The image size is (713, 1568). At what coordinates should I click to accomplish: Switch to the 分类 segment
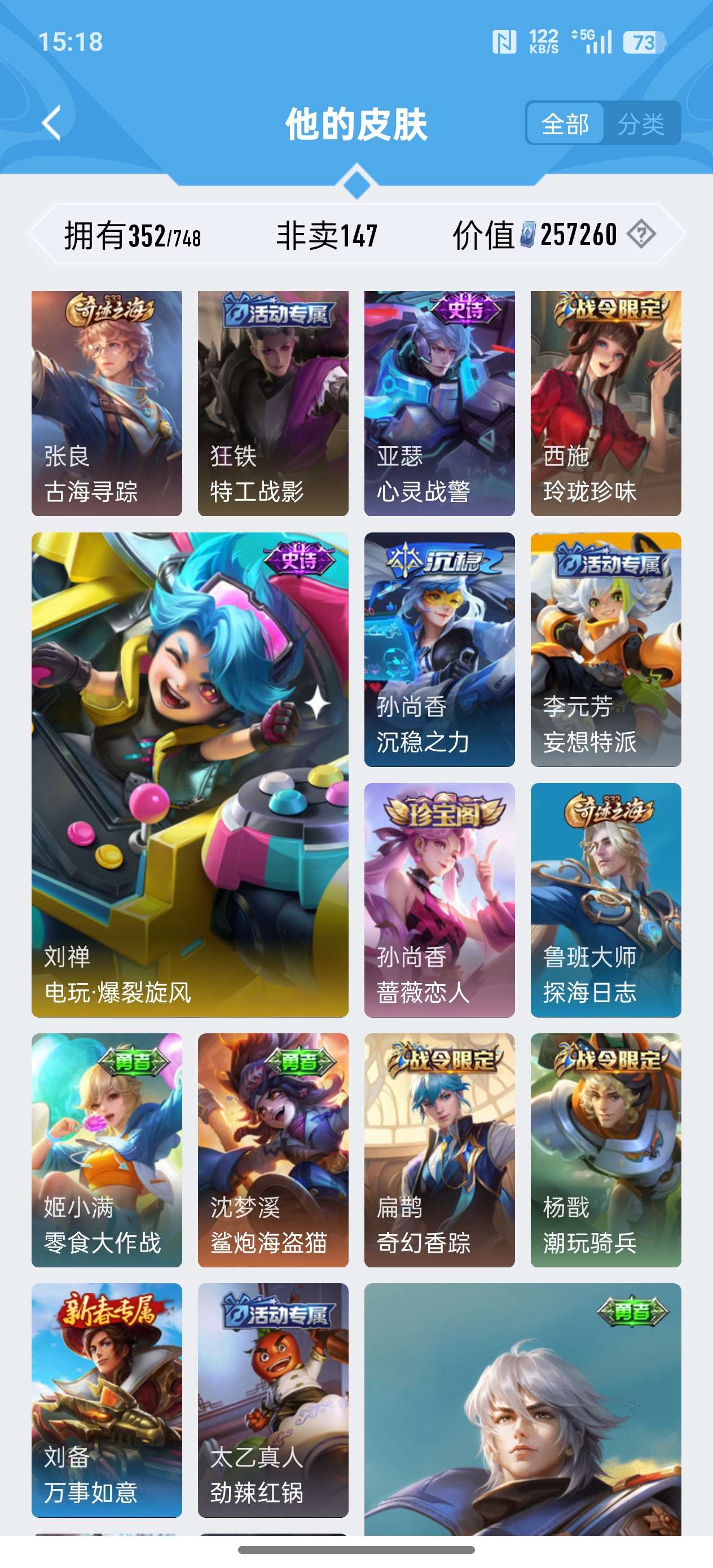pyautogui.click(x=641, y=124)
